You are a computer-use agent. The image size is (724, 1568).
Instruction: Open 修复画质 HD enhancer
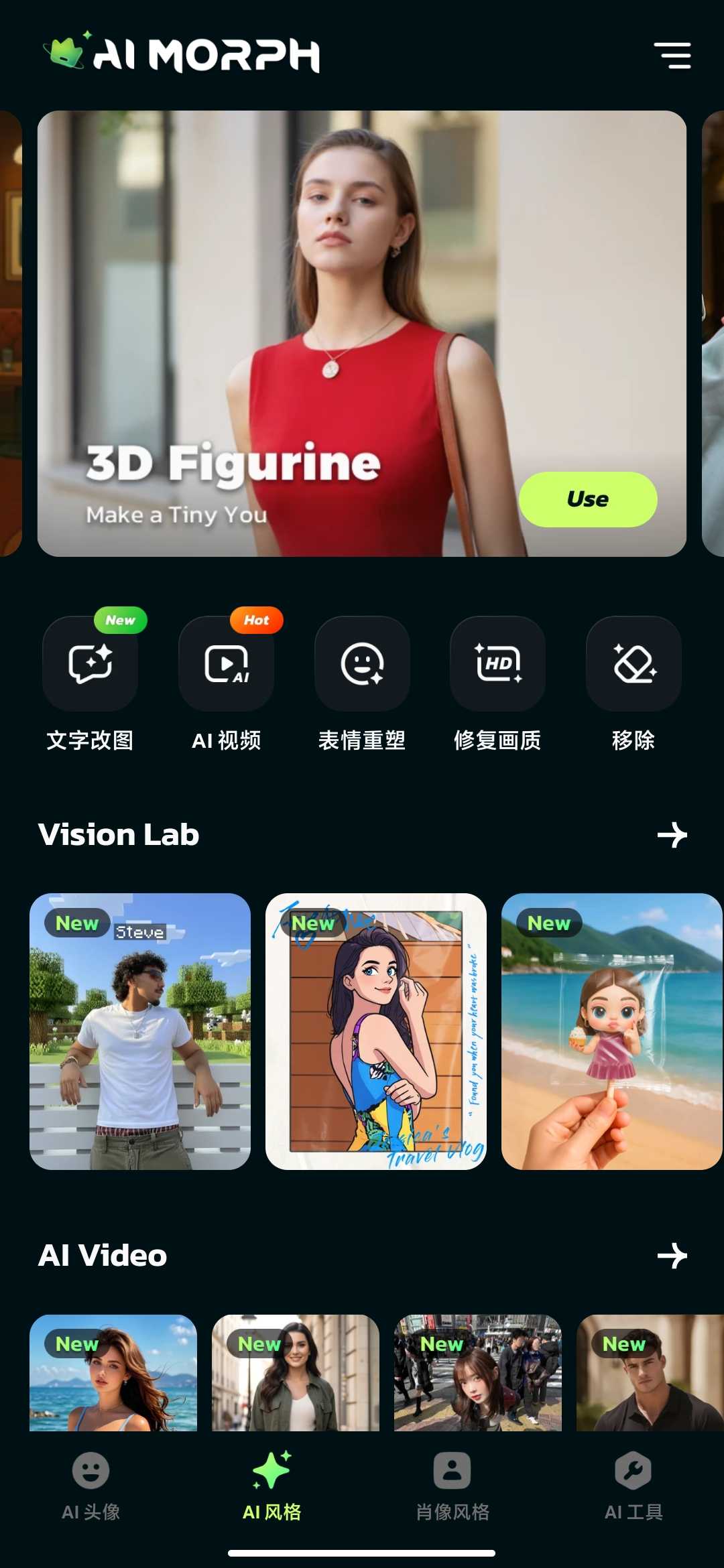pos(497,664)
